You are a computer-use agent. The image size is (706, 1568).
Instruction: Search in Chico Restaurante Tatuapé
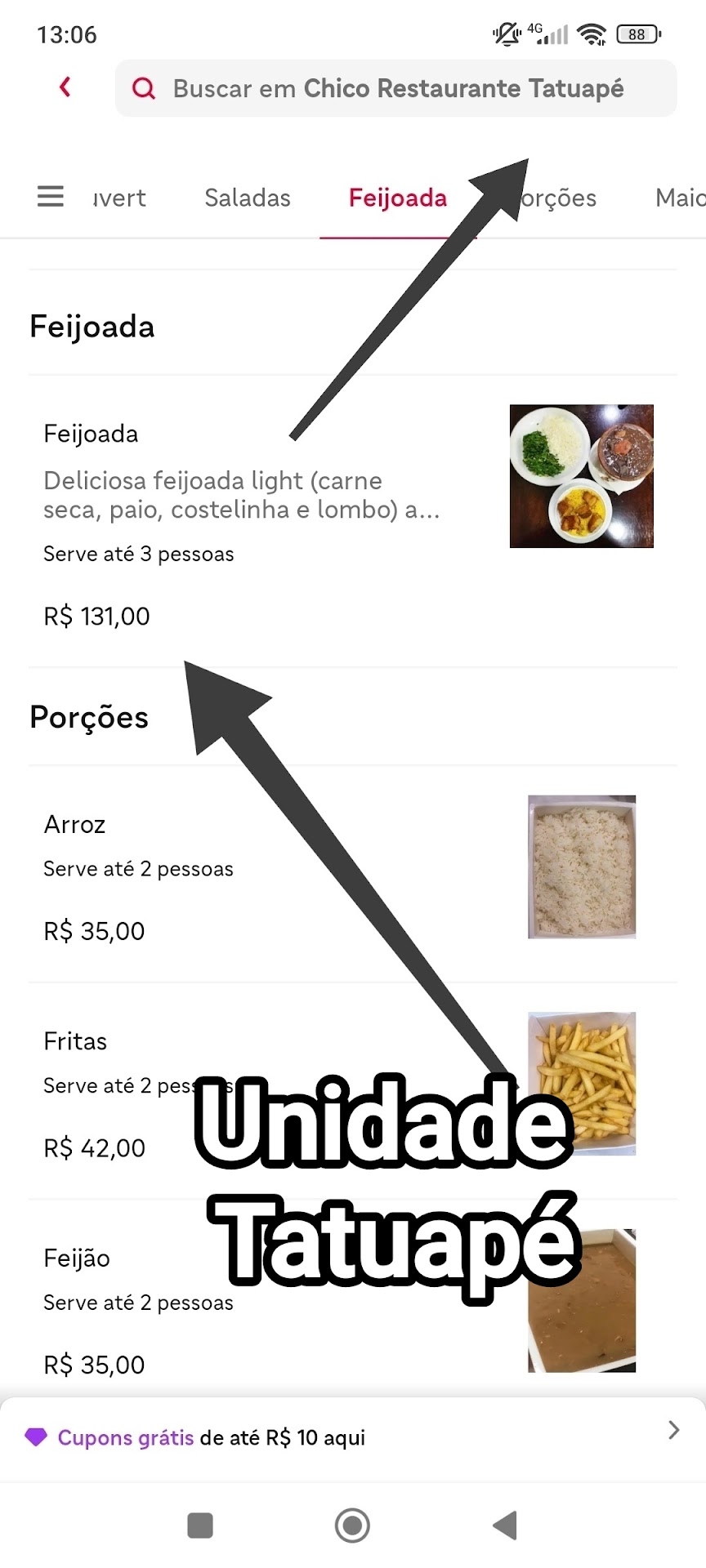click(x=397, y=88)
